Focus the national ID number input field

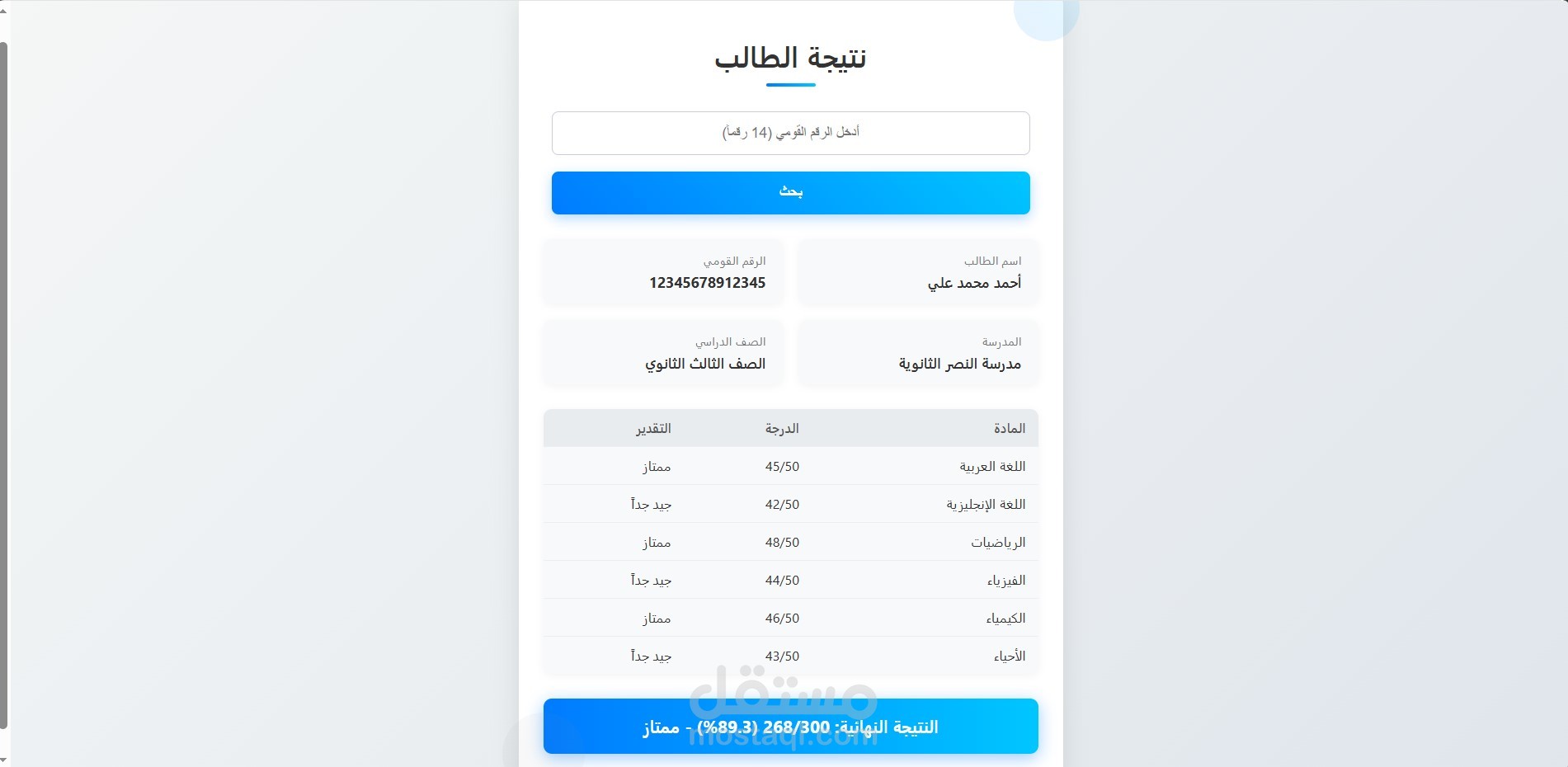coord(790,133)
